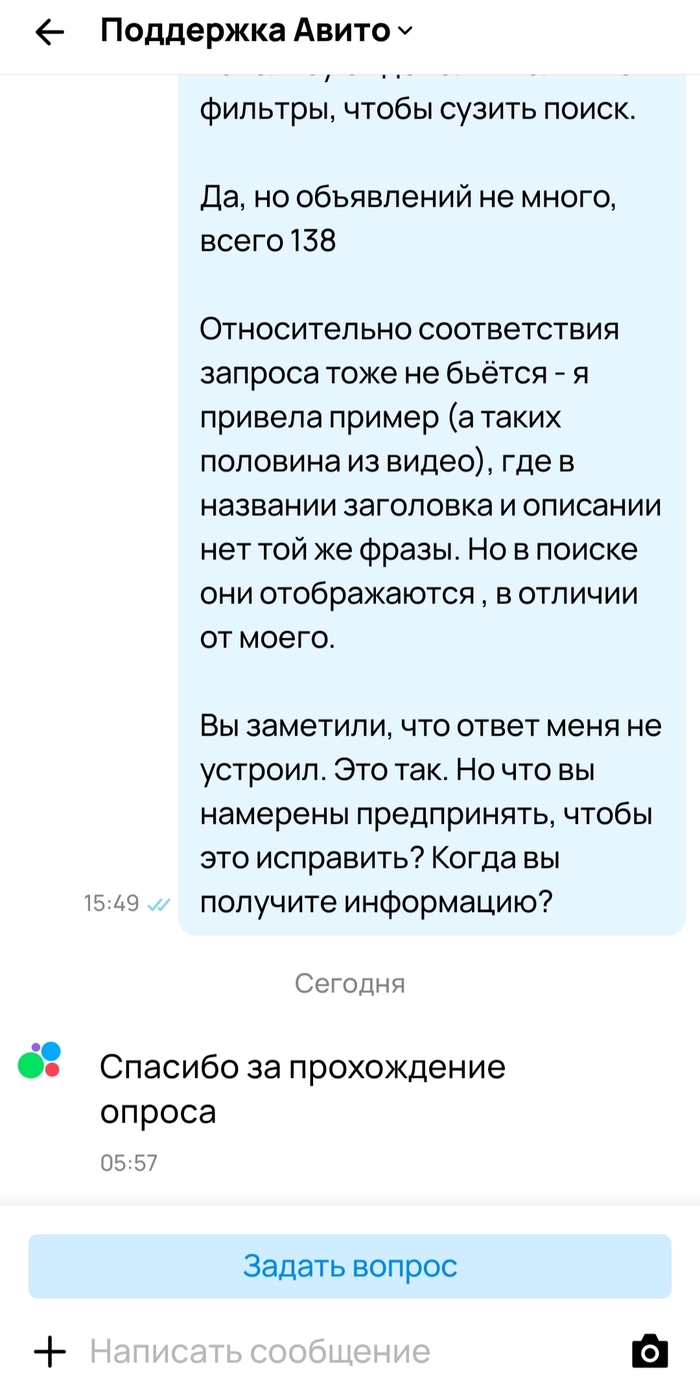Open the camera to attach a photo
The width and height of the screenshot is (700, 1400).
click(x=649, y=1352)
